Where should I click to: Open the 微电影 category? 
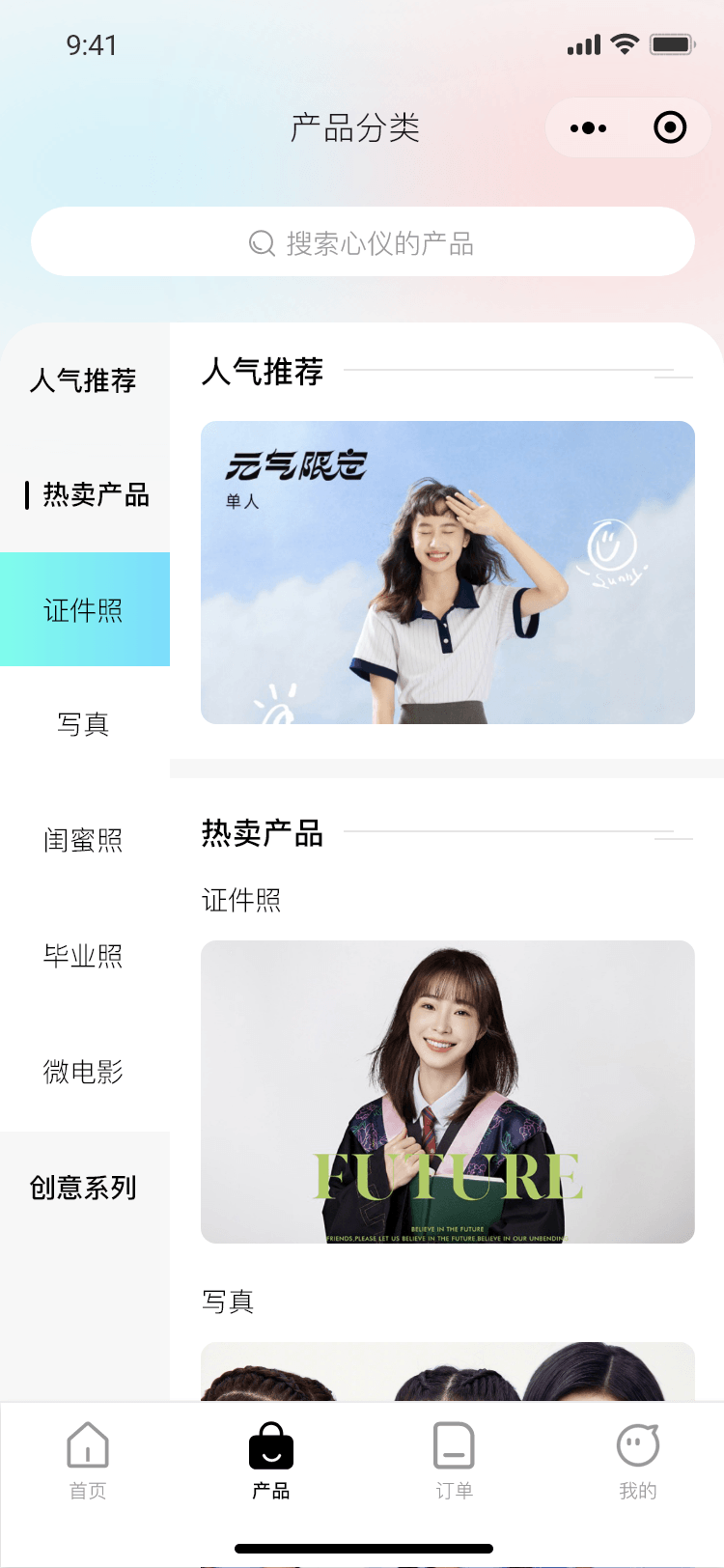[x=85, y=1072]
